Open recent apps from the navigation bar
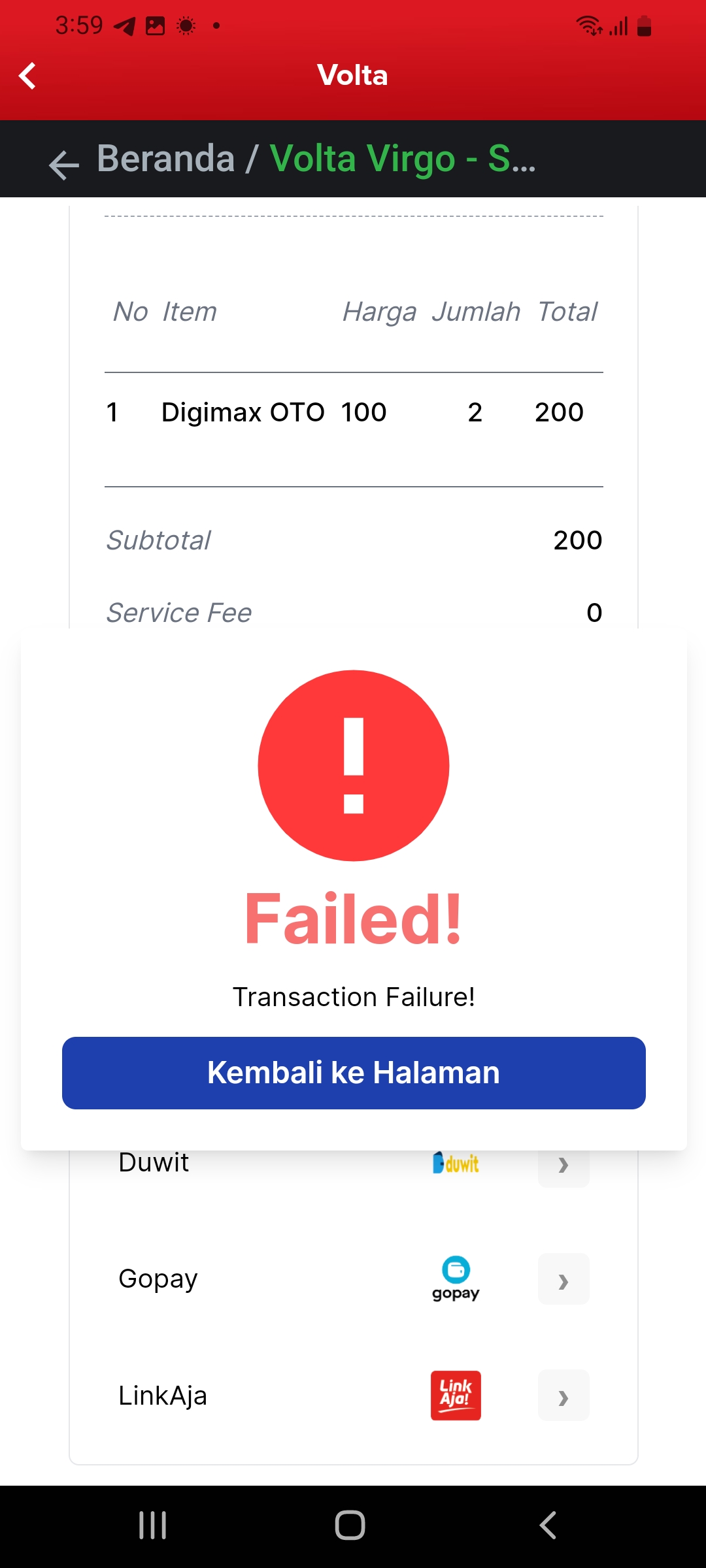This screenshot has width=706, height=1568. point(153,1526)
